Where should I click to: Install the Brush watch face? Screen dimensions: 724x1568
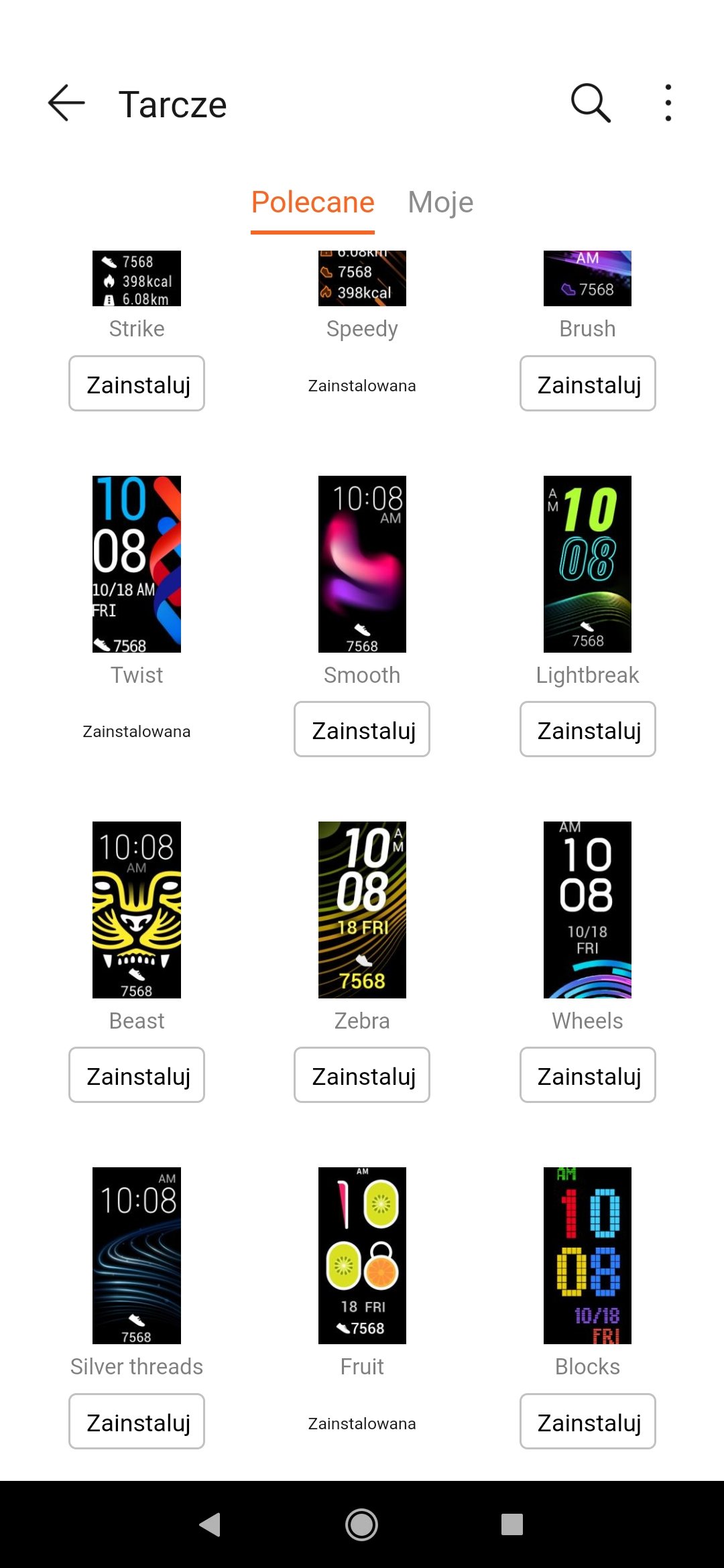(588, 383)
